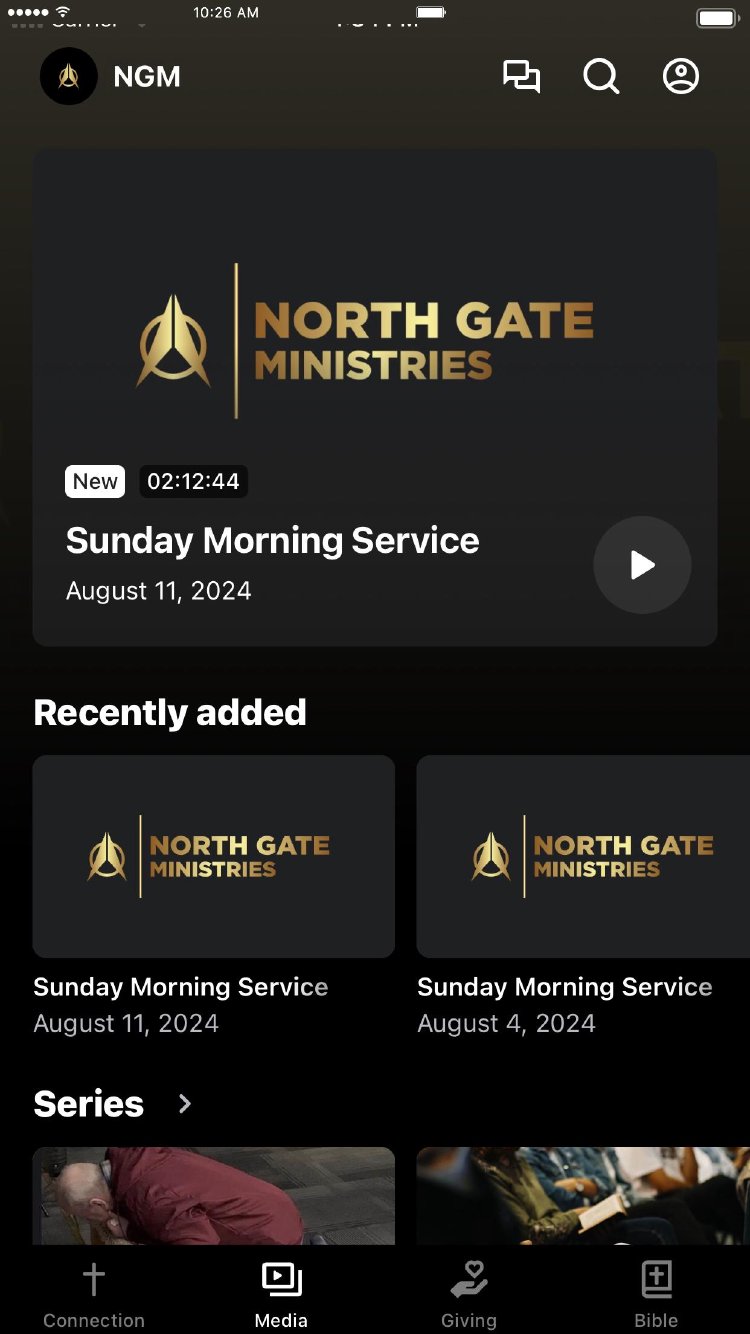
Task: Tap the NGM logo avatar
Action: pos(69,77)
